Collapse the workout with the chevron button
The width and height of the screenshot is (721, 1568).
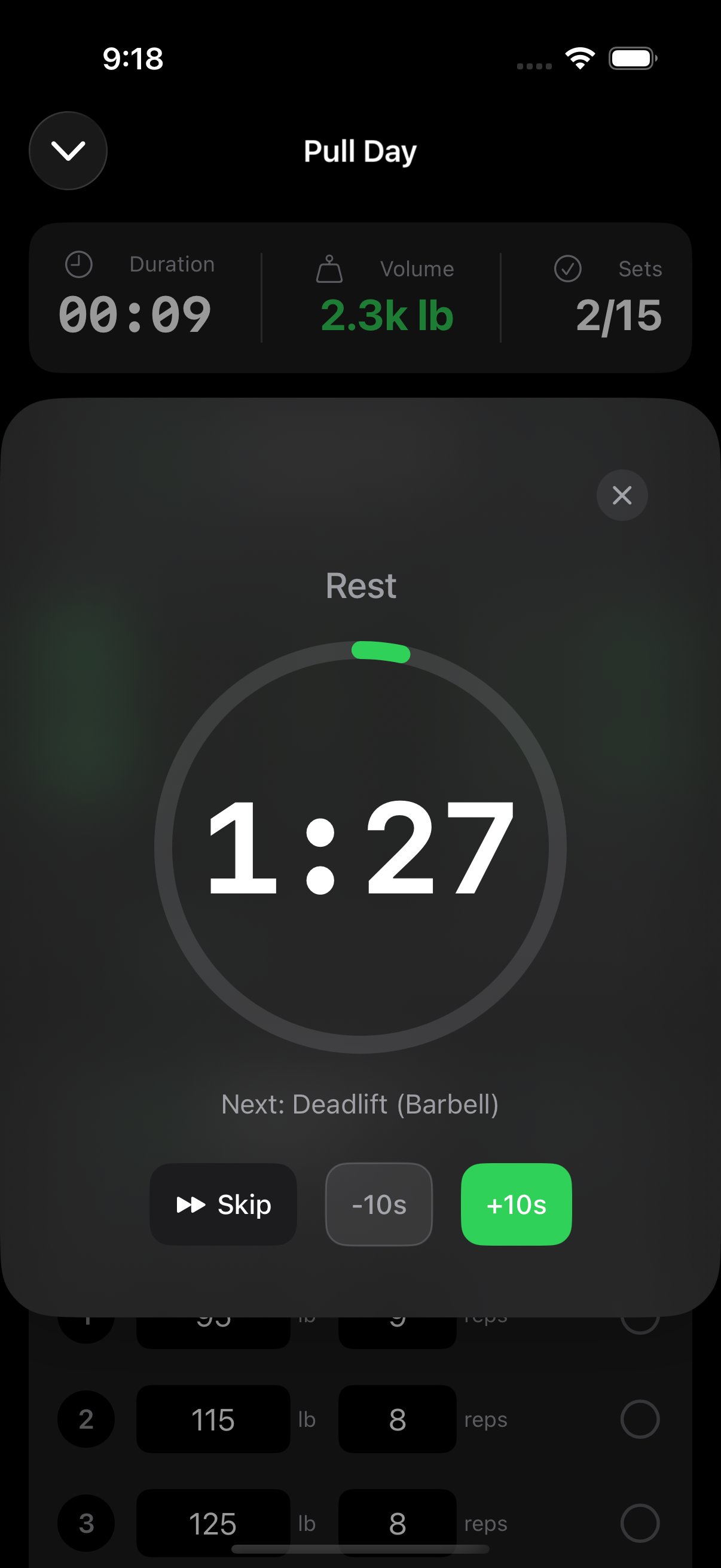pyautogui.click(x=68, y=150)
